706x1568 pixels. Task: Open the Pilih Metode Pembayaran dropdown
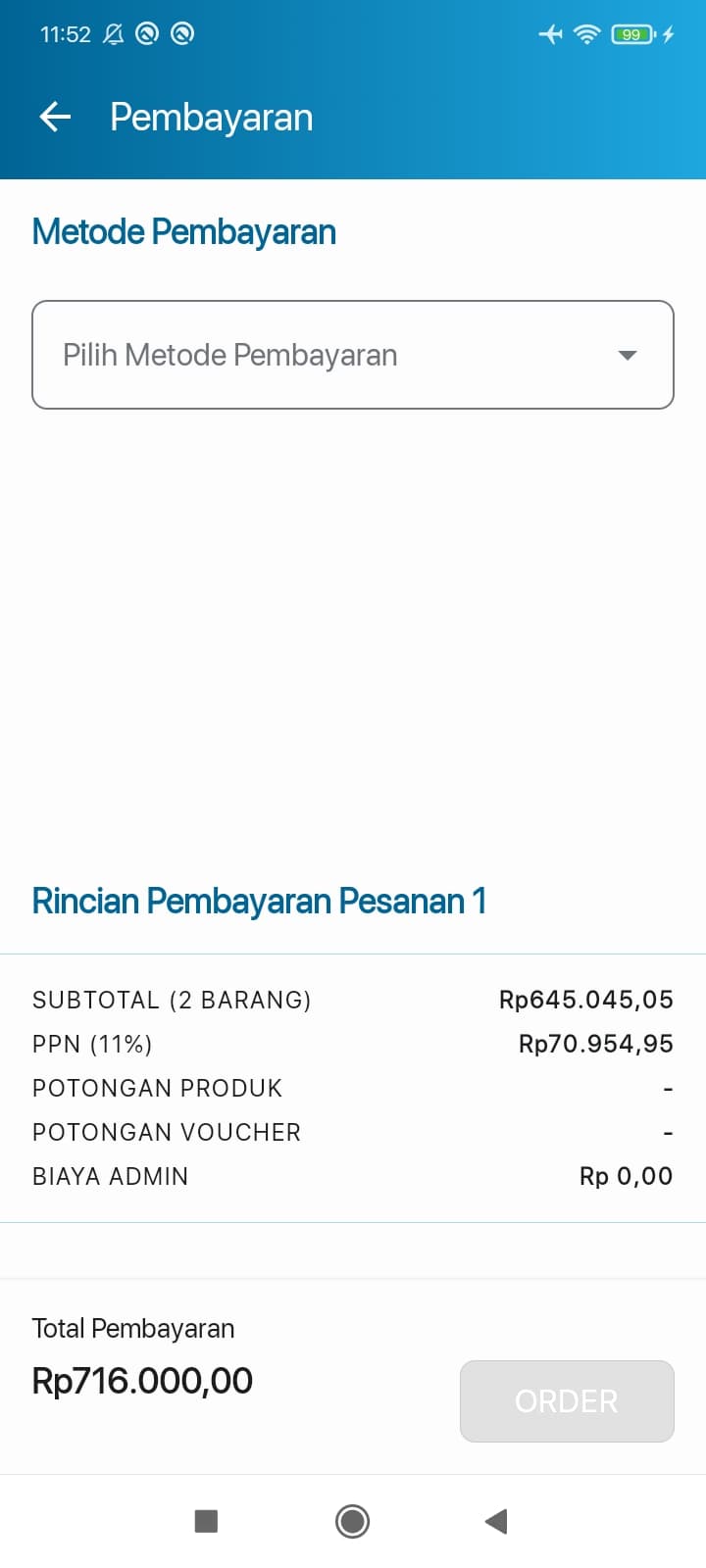[x=352, y=355]
